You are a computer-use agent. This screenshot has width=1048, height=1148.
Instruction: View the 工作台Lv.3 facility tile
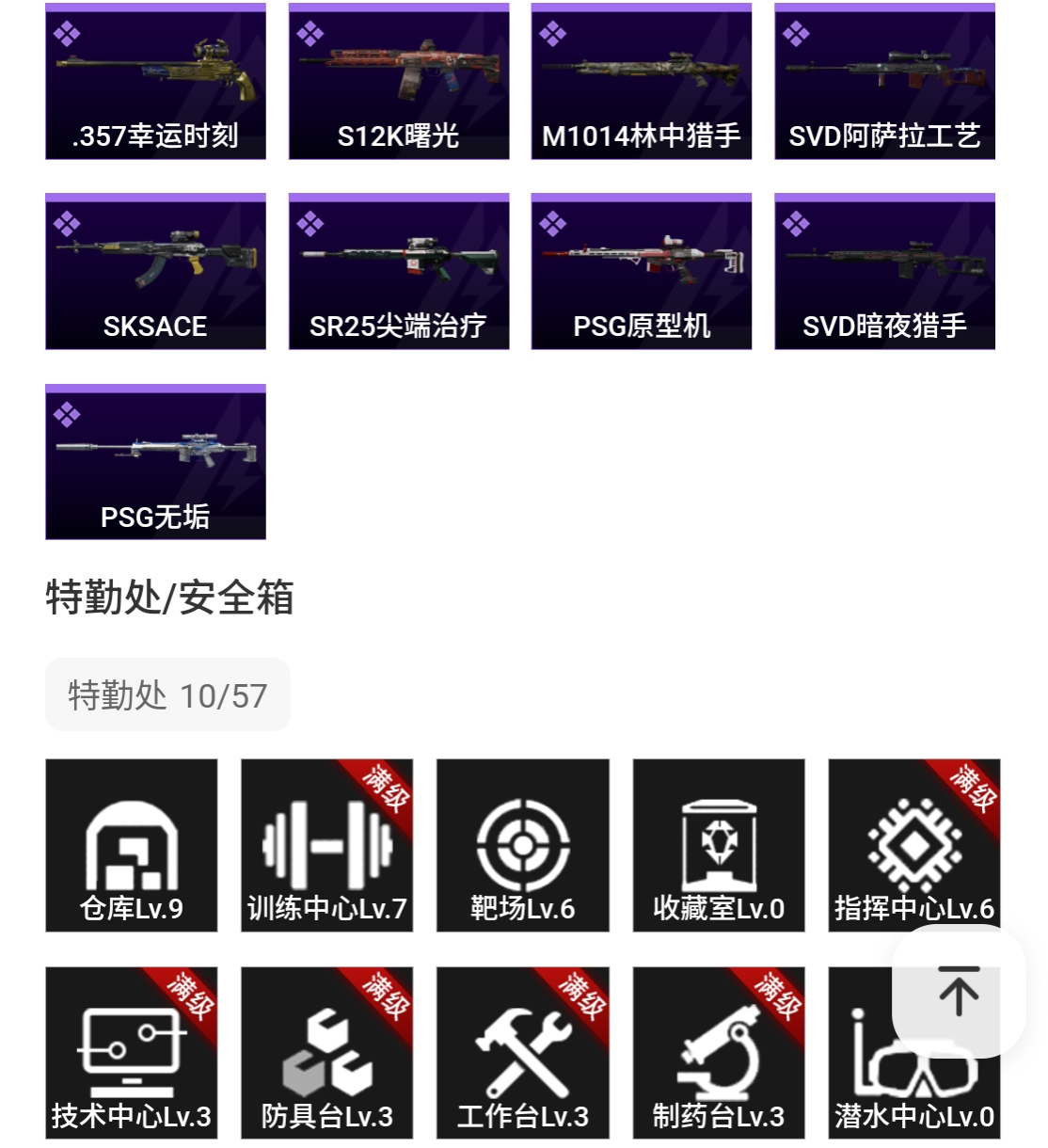point(522,1052)
